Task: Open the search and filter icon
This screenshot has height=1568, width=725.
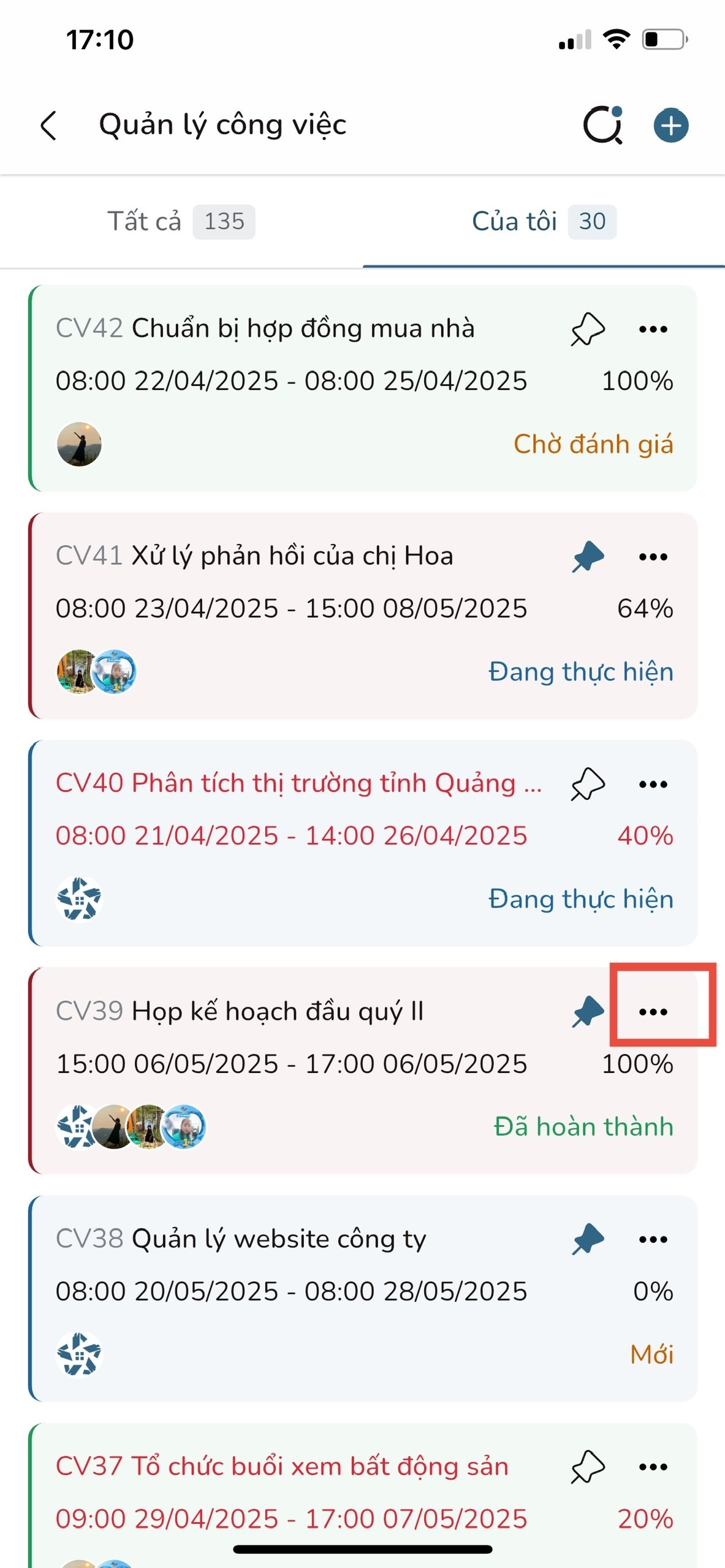Action: coord(603,126)
